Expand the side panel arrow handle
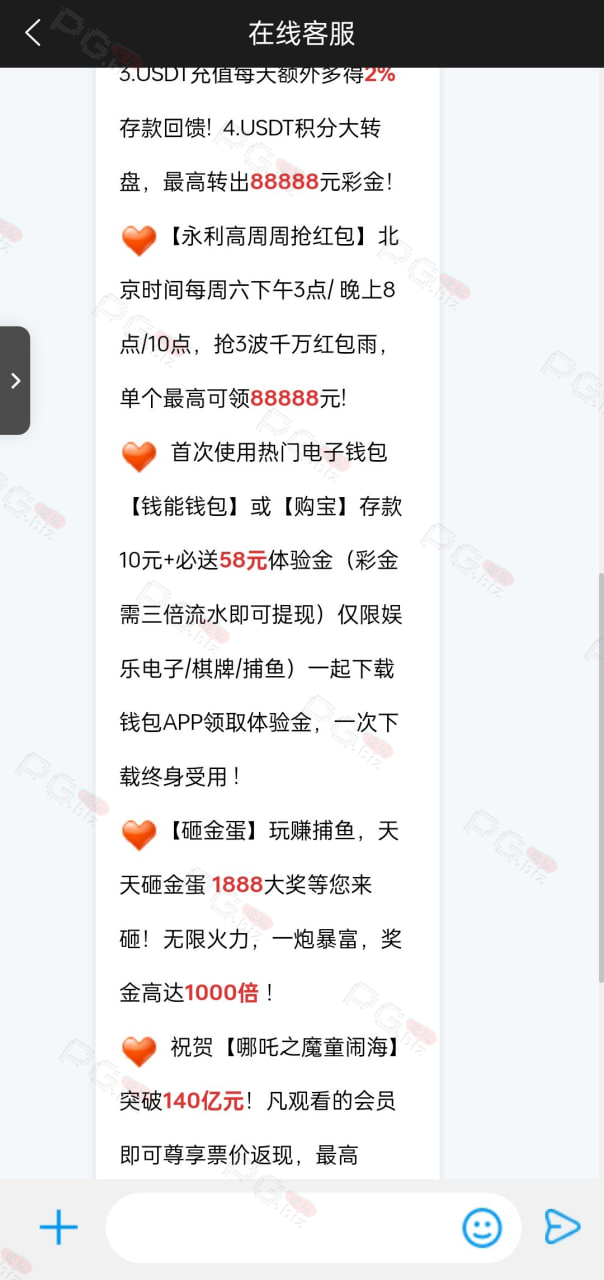 15,380
